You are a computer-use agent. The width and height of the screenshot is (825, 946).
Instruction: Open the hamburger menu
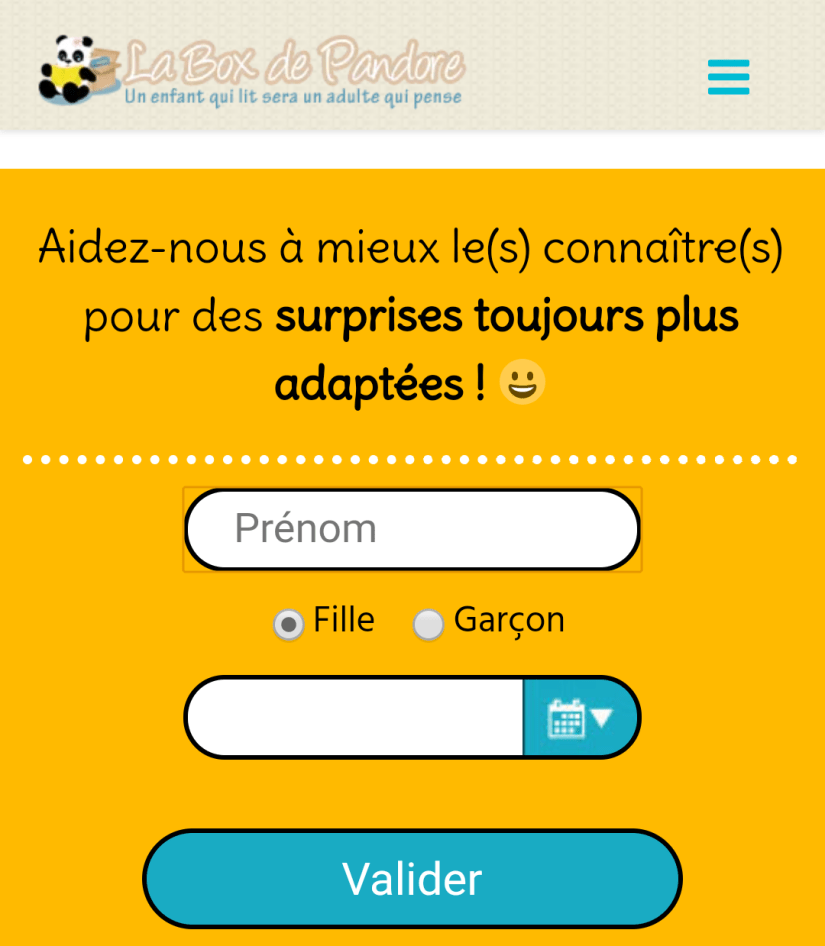coord(728,77)
